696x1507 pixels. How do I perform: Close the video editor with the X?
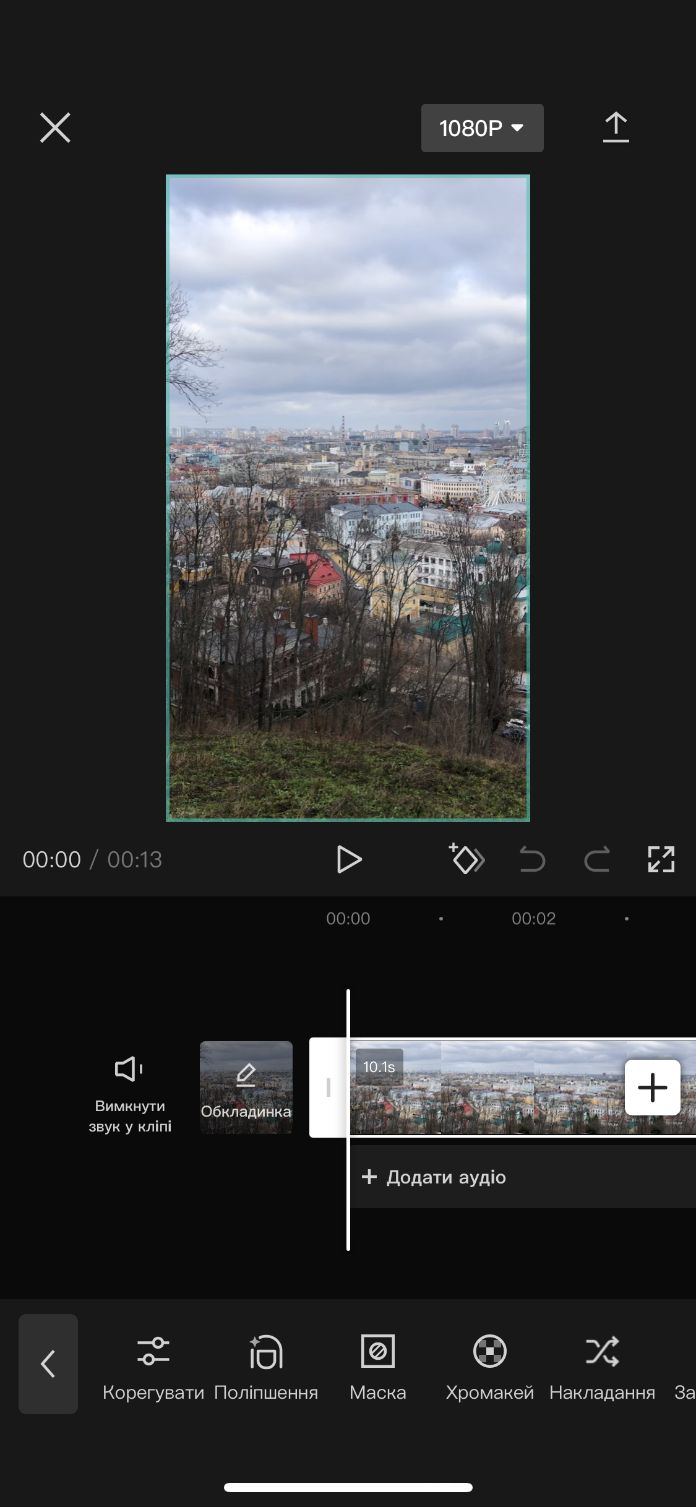[x=55, y=128]
